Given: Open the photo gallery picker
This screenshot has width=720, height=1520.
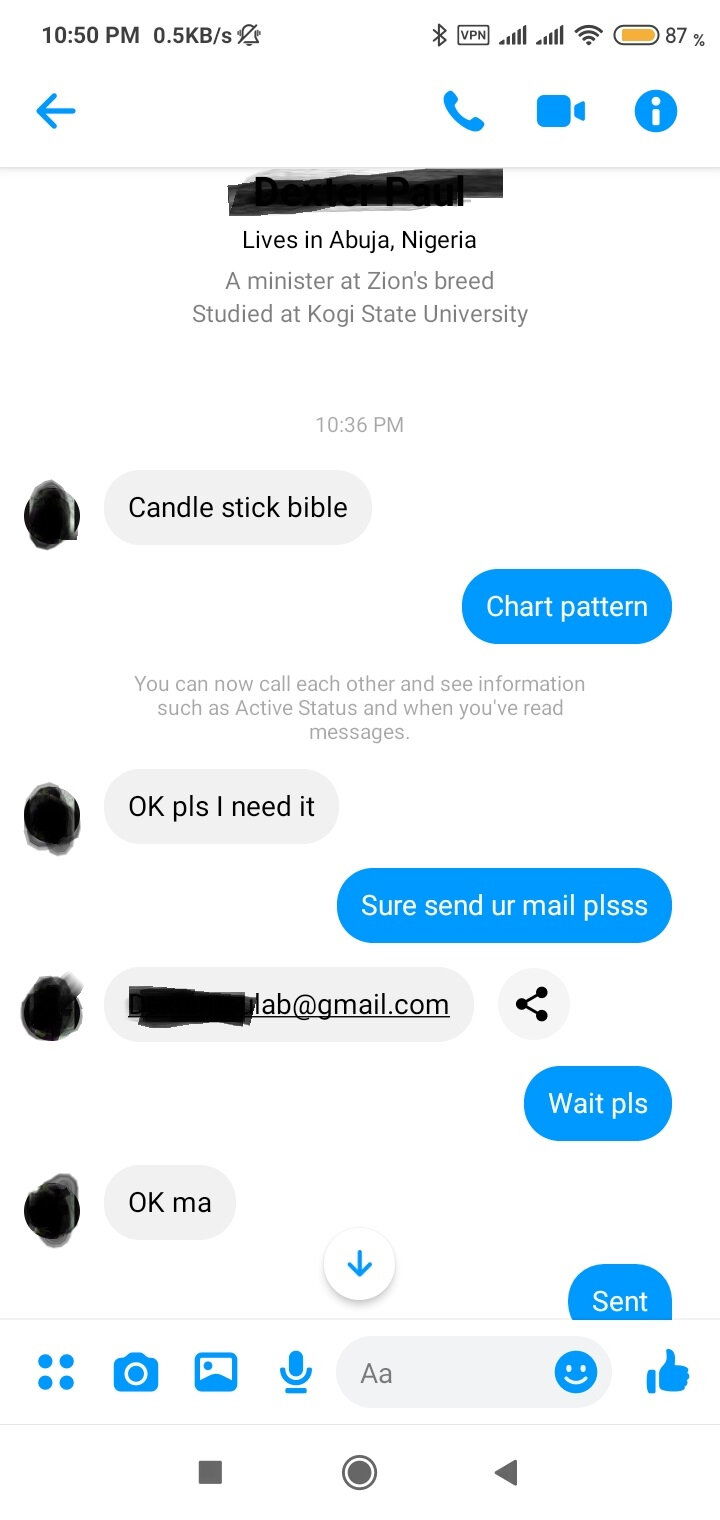Looking at the screenshot, I should [x=216, y=1372].
